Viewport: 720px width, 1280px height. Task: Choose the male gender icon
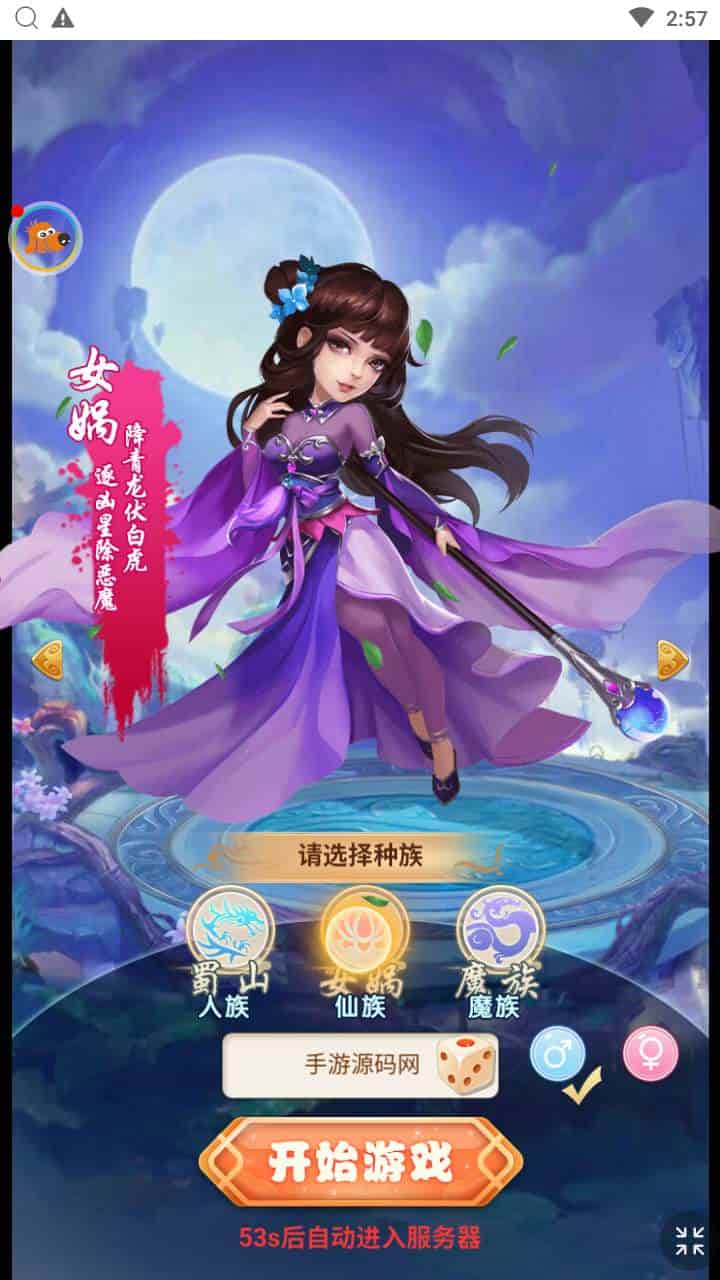[x=557, y=1053]
